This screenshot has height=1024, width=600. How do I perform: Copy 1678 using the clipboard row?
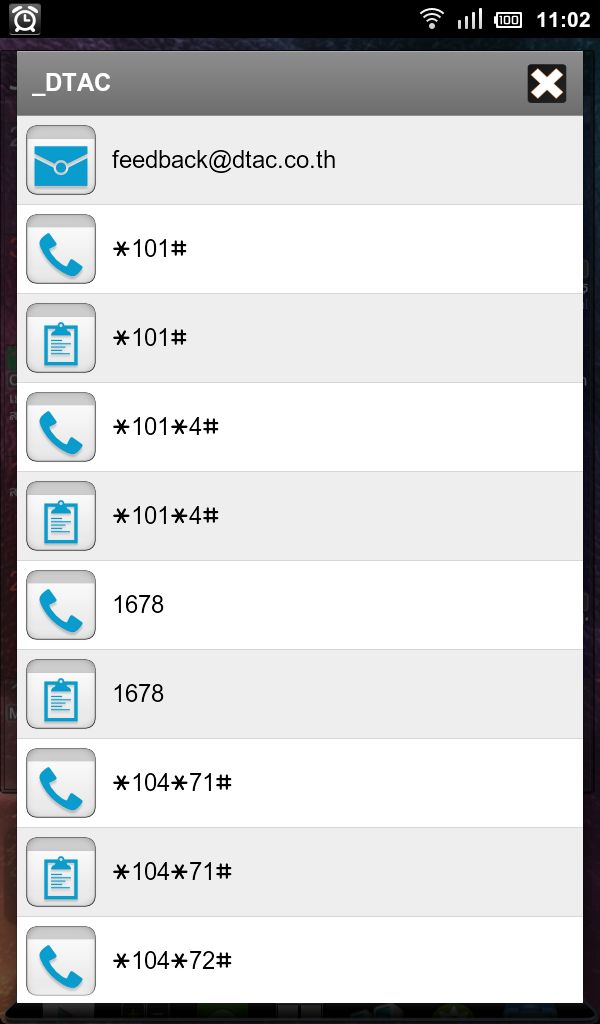[x=300, y=694]
